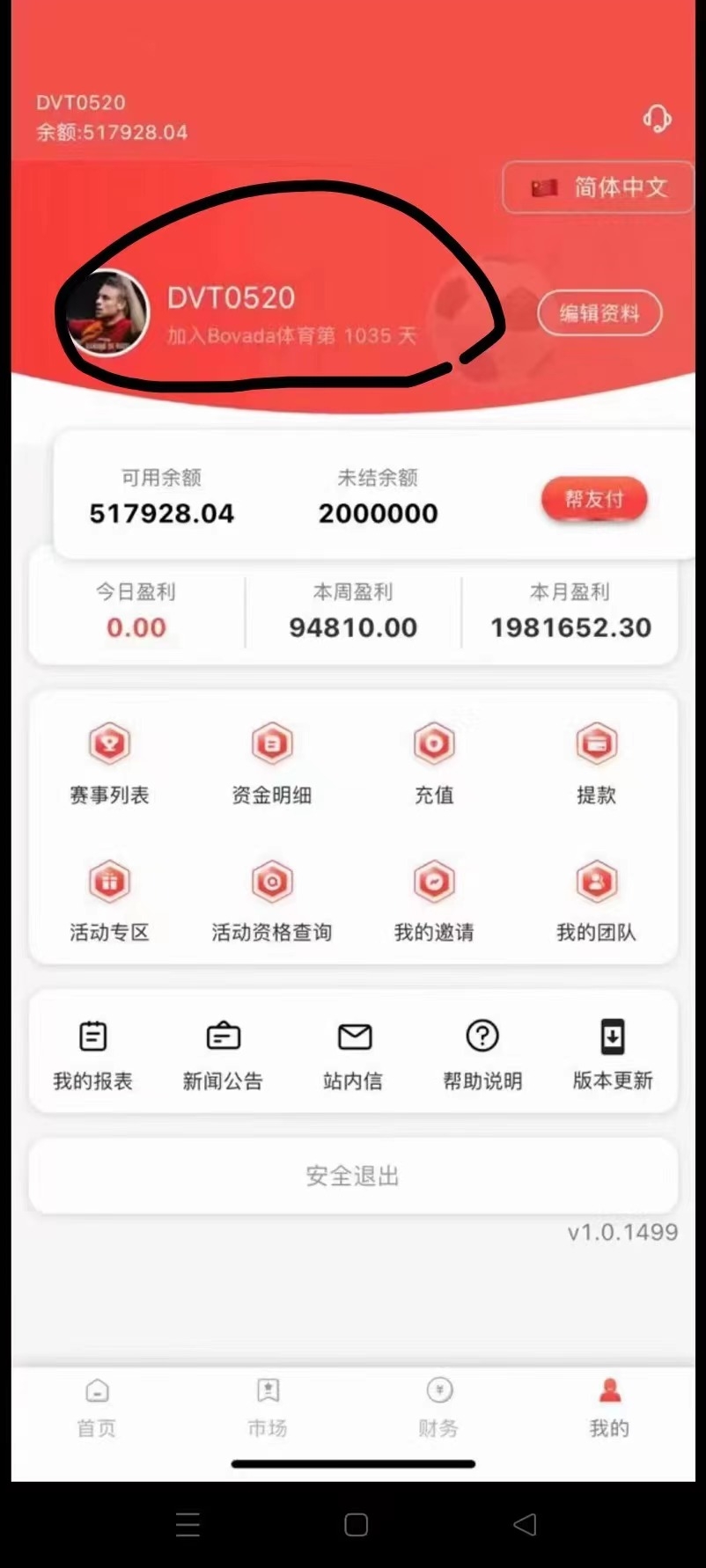The image size is (706, 1568).
Task: Open 帮助说明 help
Action: coord(482,1053)
